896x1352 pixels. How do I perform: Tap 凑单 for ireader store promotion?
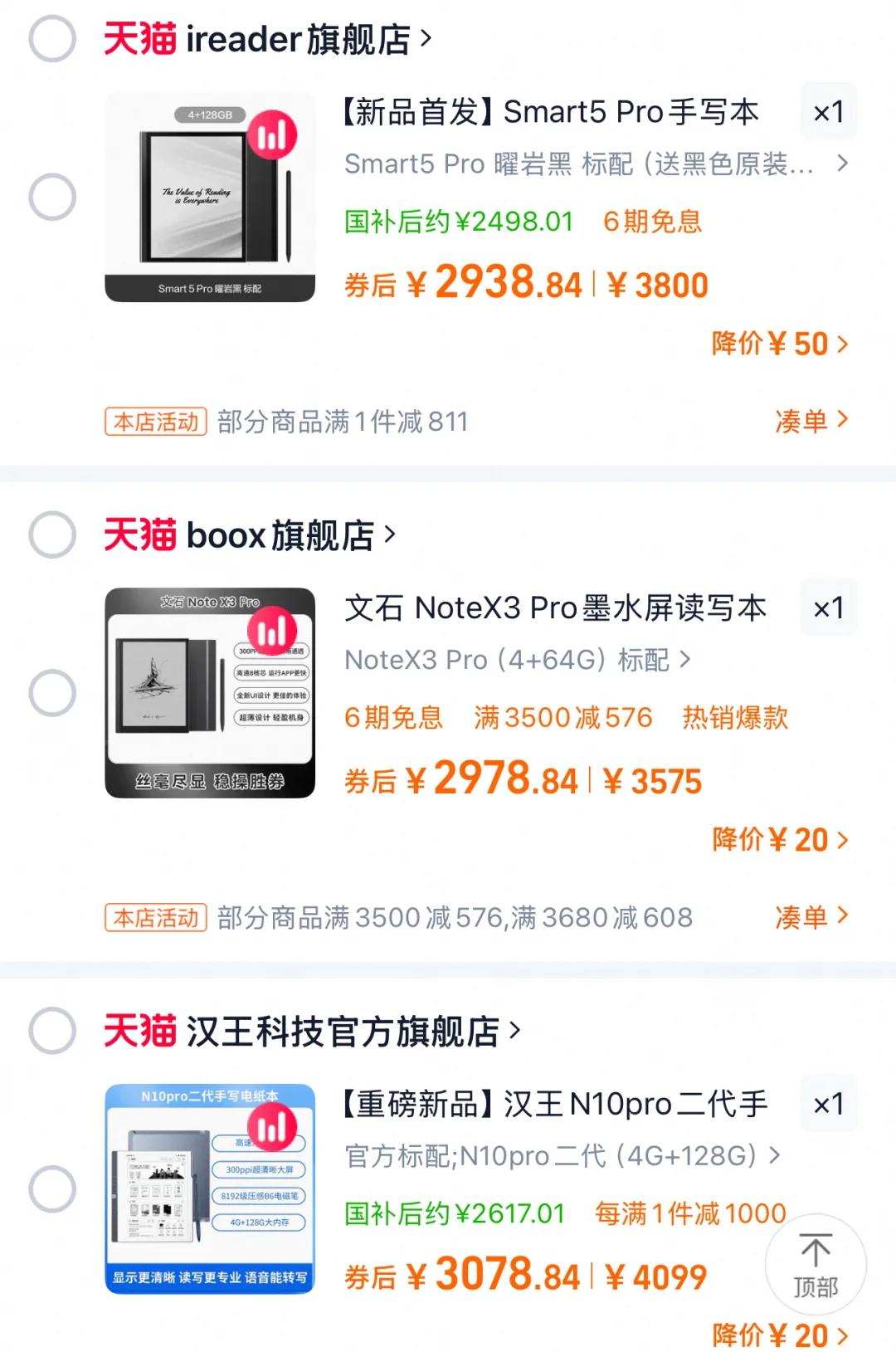point(811,421)
